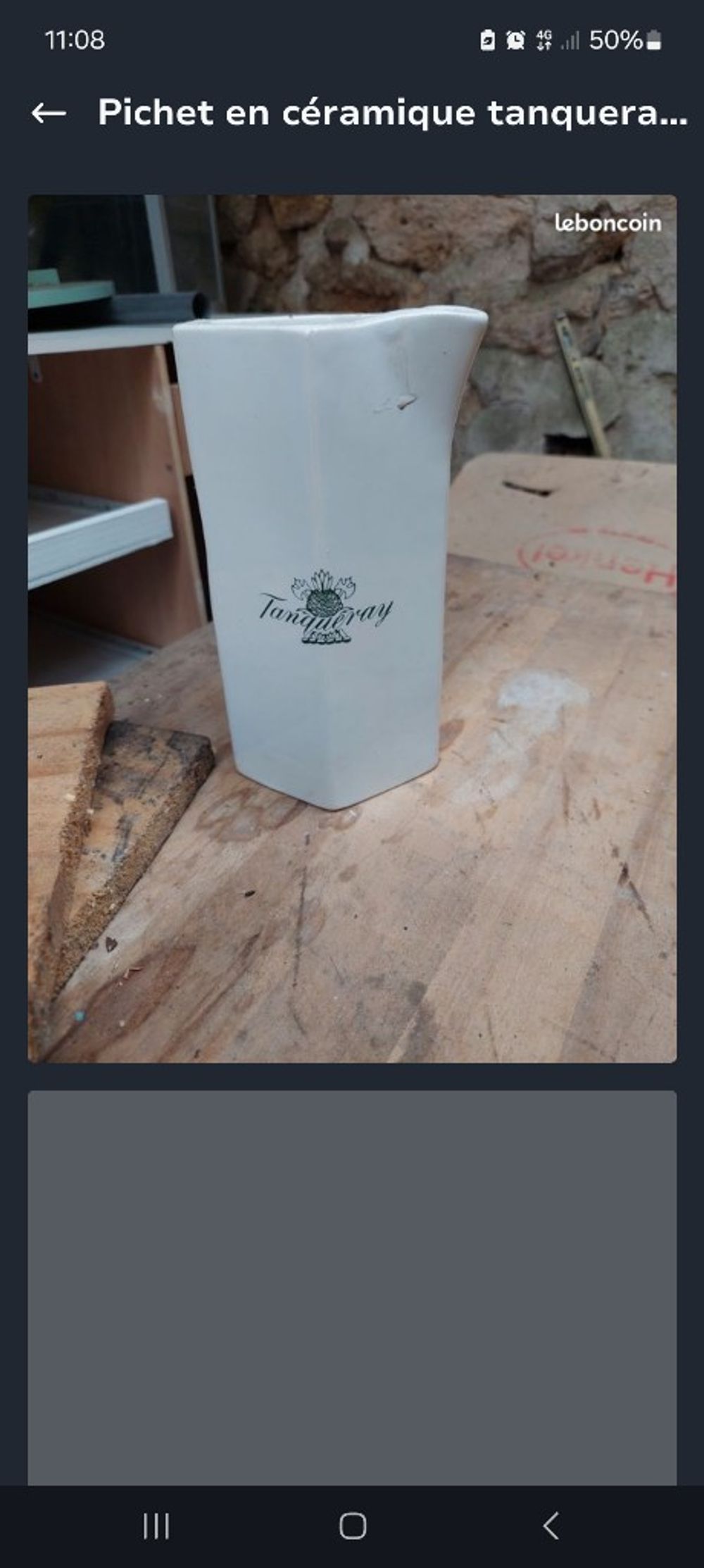This screenshot has width=704, height=1568.
Task: Go back using the top arrow
Action: 49,113
